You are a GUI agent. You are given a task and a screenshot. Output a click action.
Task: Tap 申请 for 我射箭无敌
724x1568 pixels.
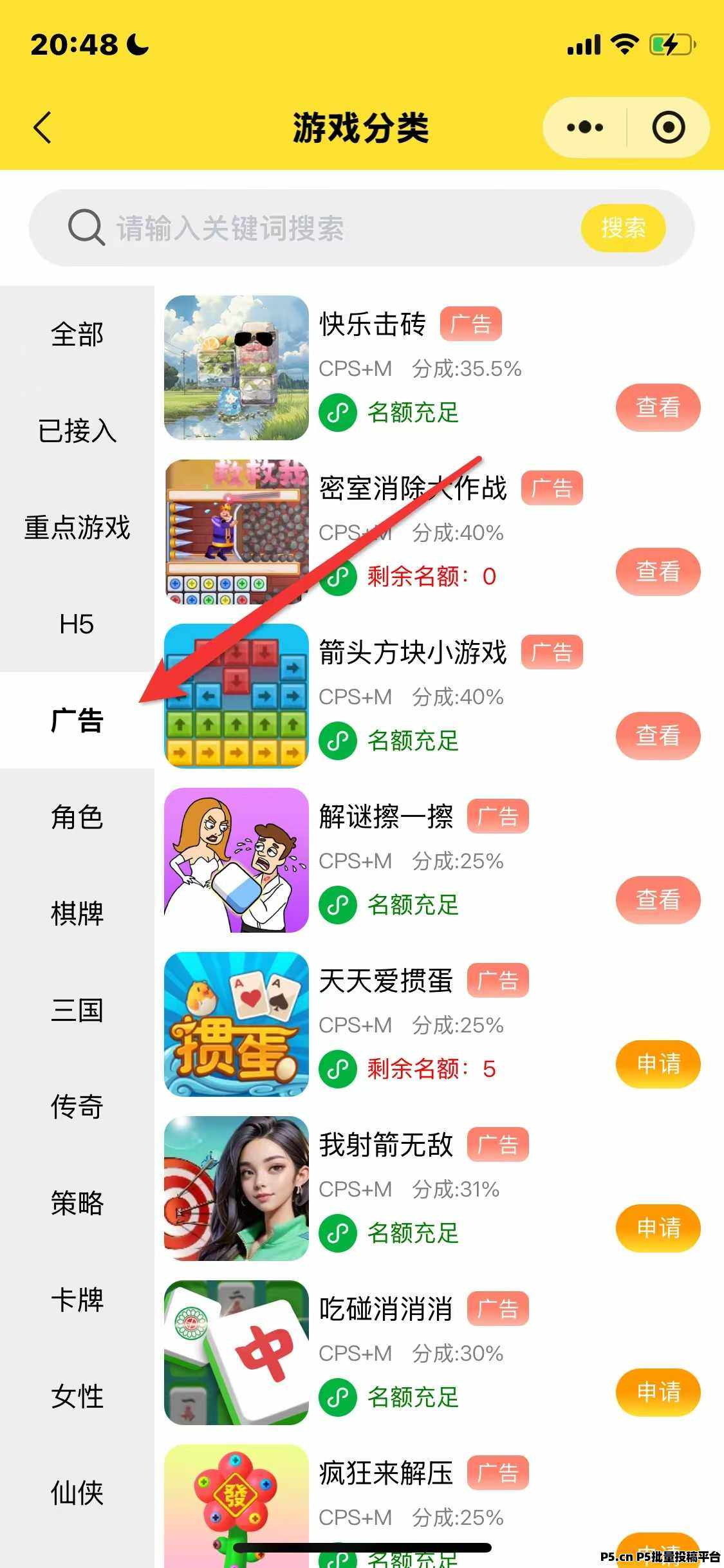[x=658, y=1228]
